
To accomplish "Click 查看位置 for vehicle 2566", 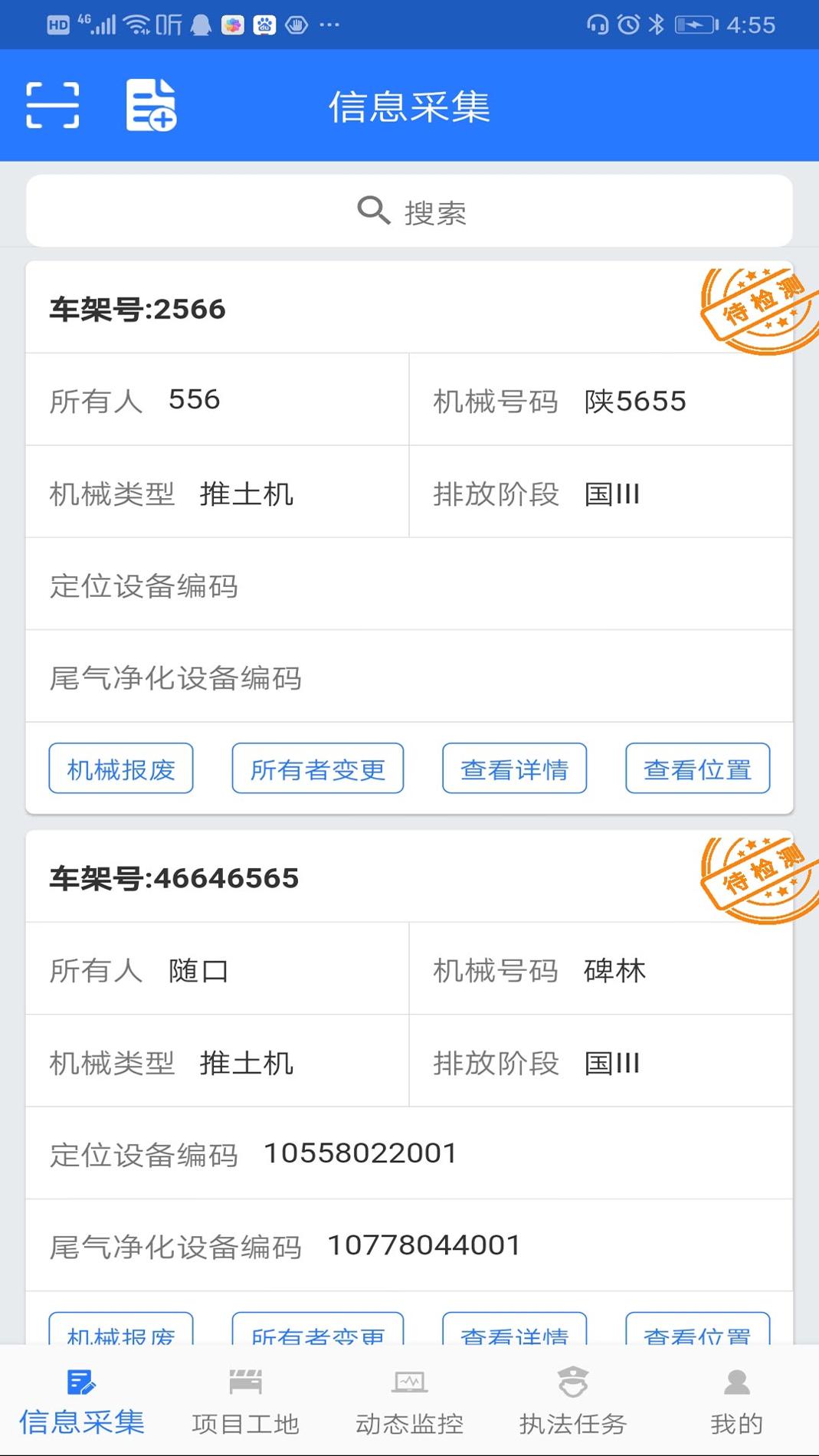I will [x=697, y=769].
